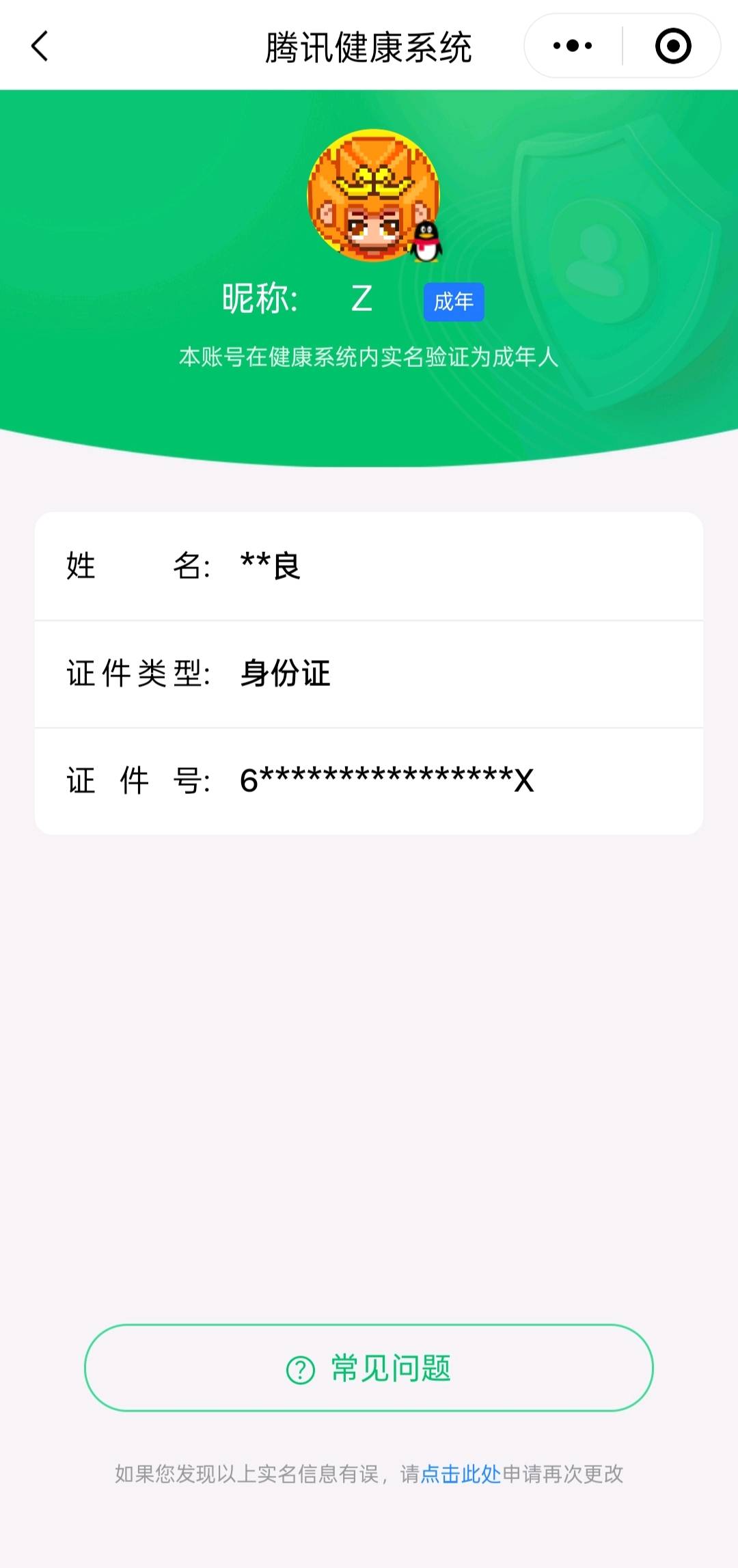Go back using the top-left arrow

[x=40, y=46]
